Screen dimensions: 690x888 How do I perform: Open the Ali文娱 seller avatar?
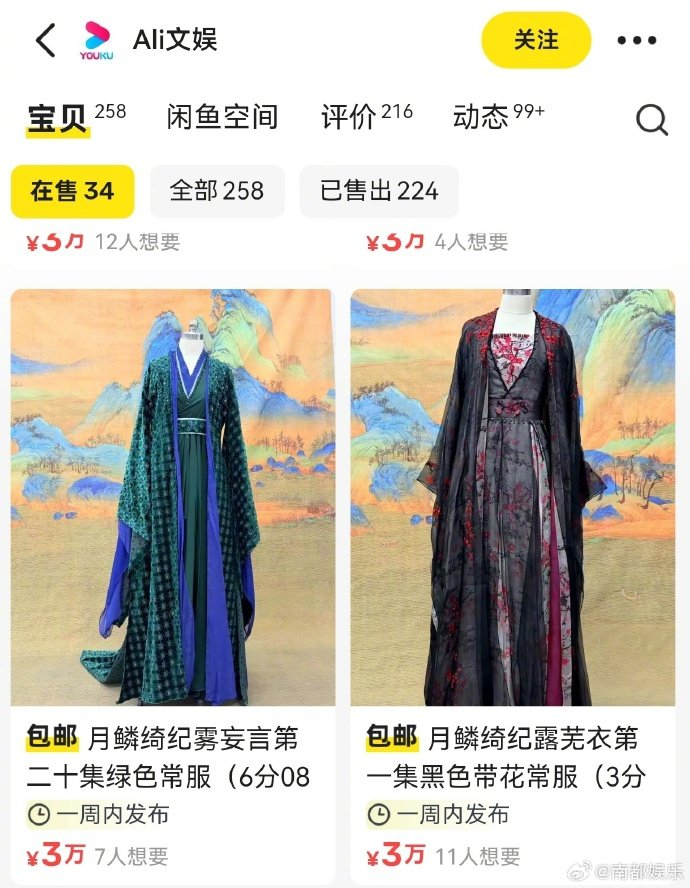click(97, 41)
